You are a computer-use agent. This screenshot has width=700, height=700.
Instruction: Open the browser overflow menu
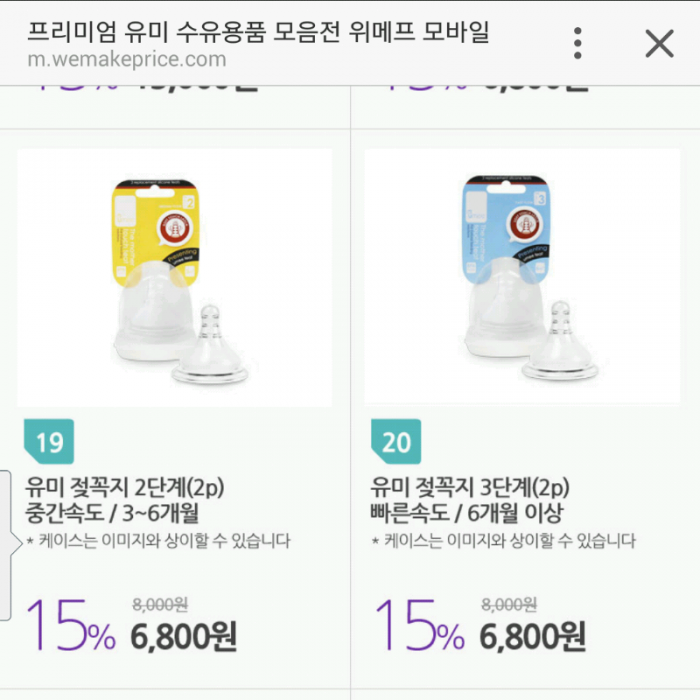[x=578, y=44]
